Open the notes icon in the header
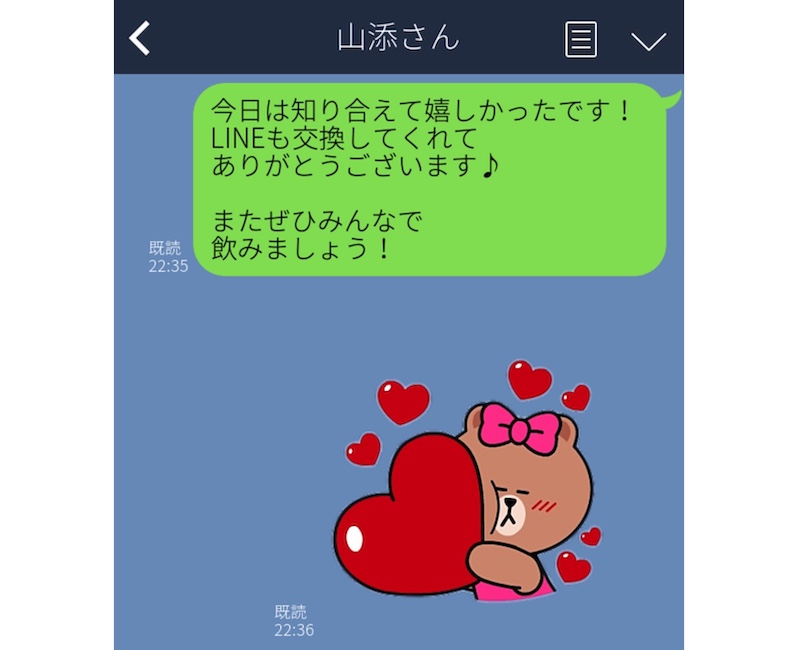The image size is (800, 650). [581, 39]
